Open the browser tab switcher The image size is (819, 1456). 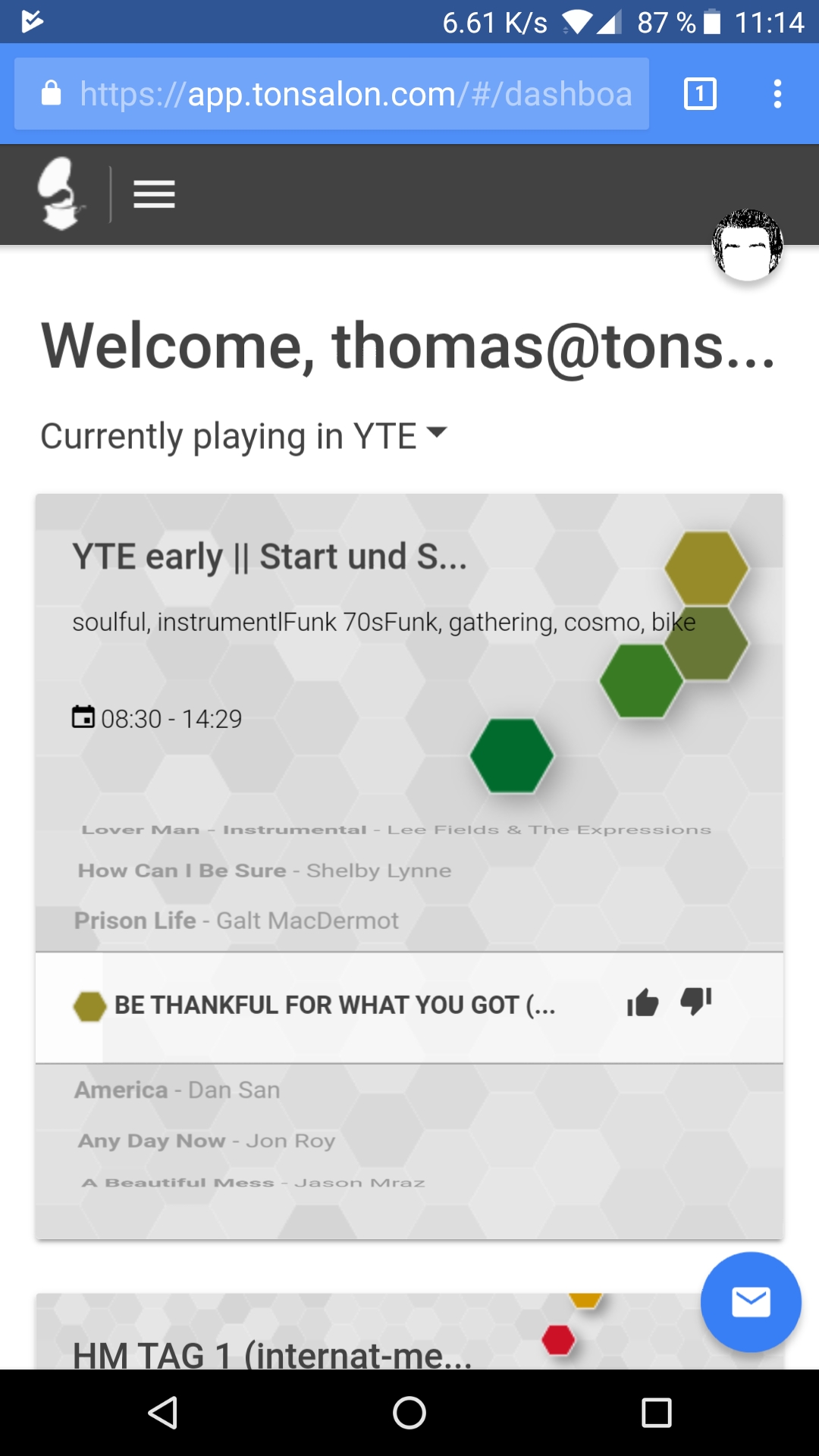[x=699, y=94]
